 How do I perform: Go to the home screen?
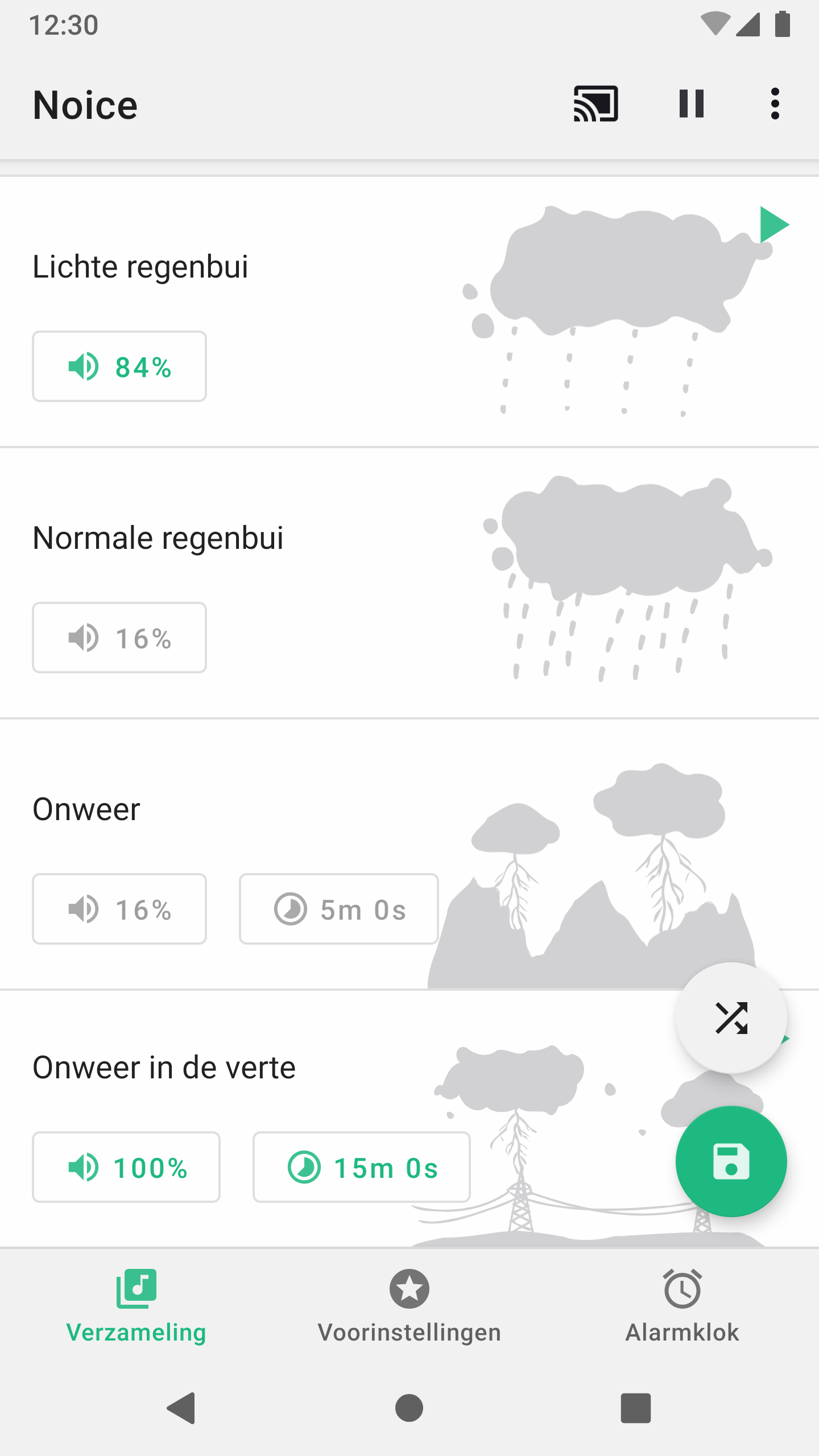(409, 1408)
